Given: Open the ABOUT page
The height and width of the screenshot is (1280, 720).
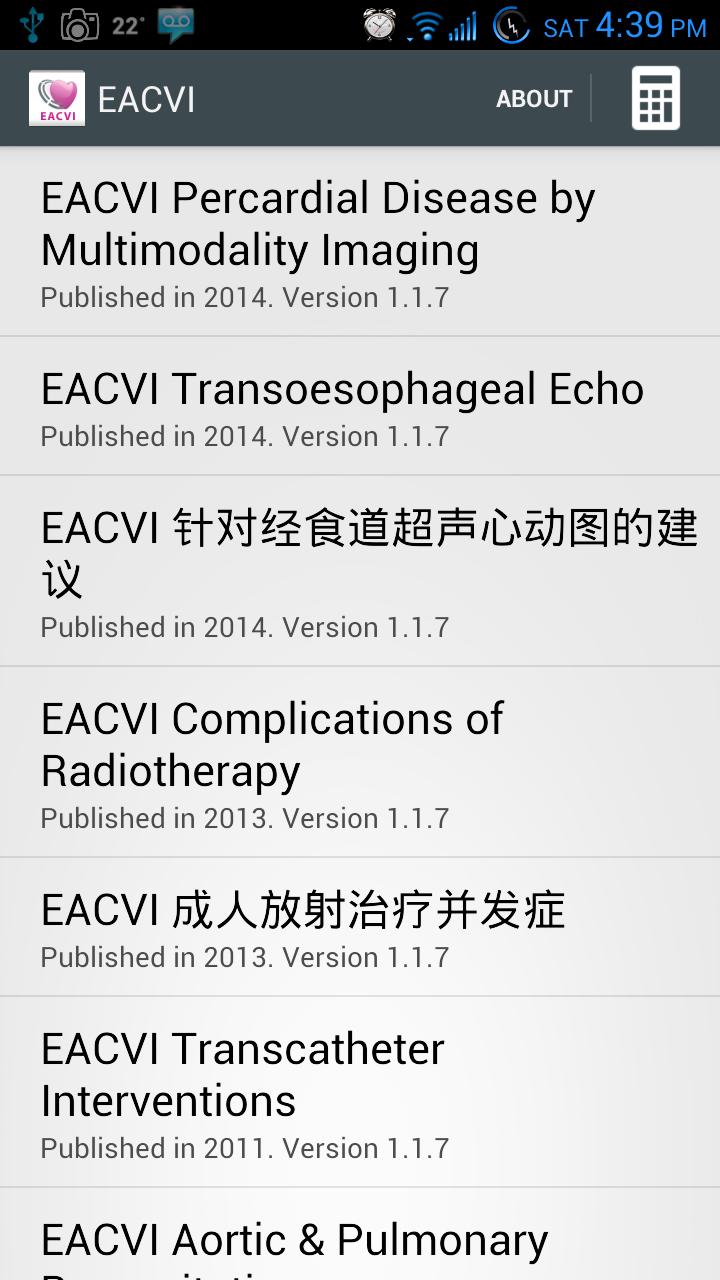Looking at the screenshot, I should [534, 99].
